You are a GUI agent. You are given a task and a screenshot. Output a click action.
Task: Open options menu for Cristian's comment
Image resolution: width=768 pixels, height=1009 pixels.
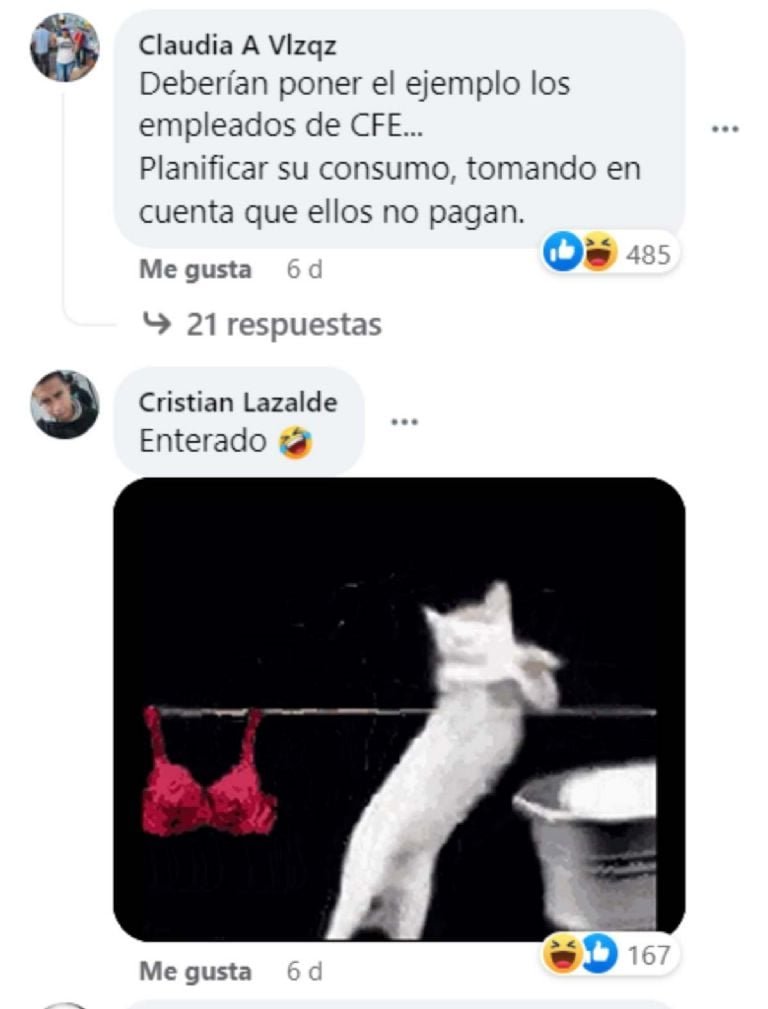click(404, 422)
